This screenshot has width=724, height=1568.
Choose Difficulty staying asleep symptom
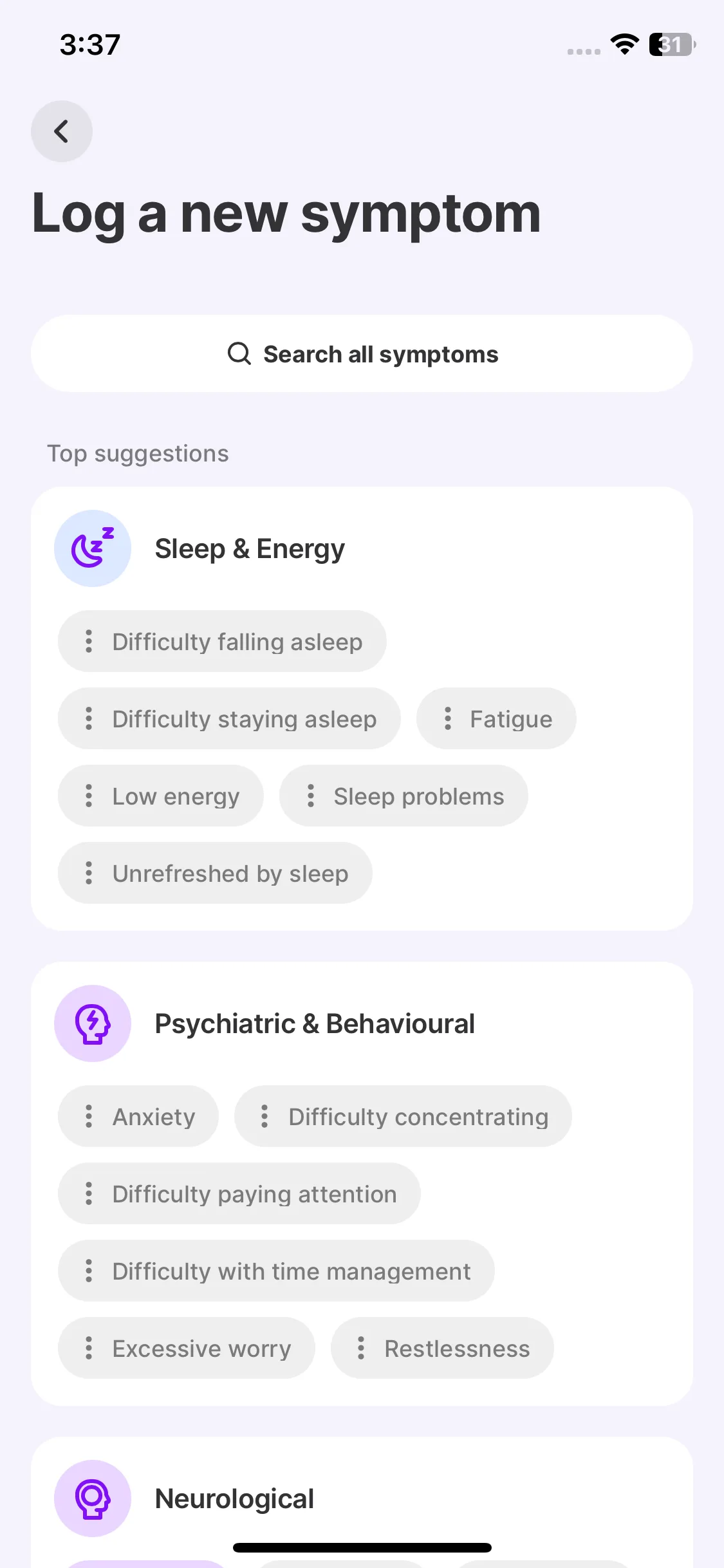point(229,719)
